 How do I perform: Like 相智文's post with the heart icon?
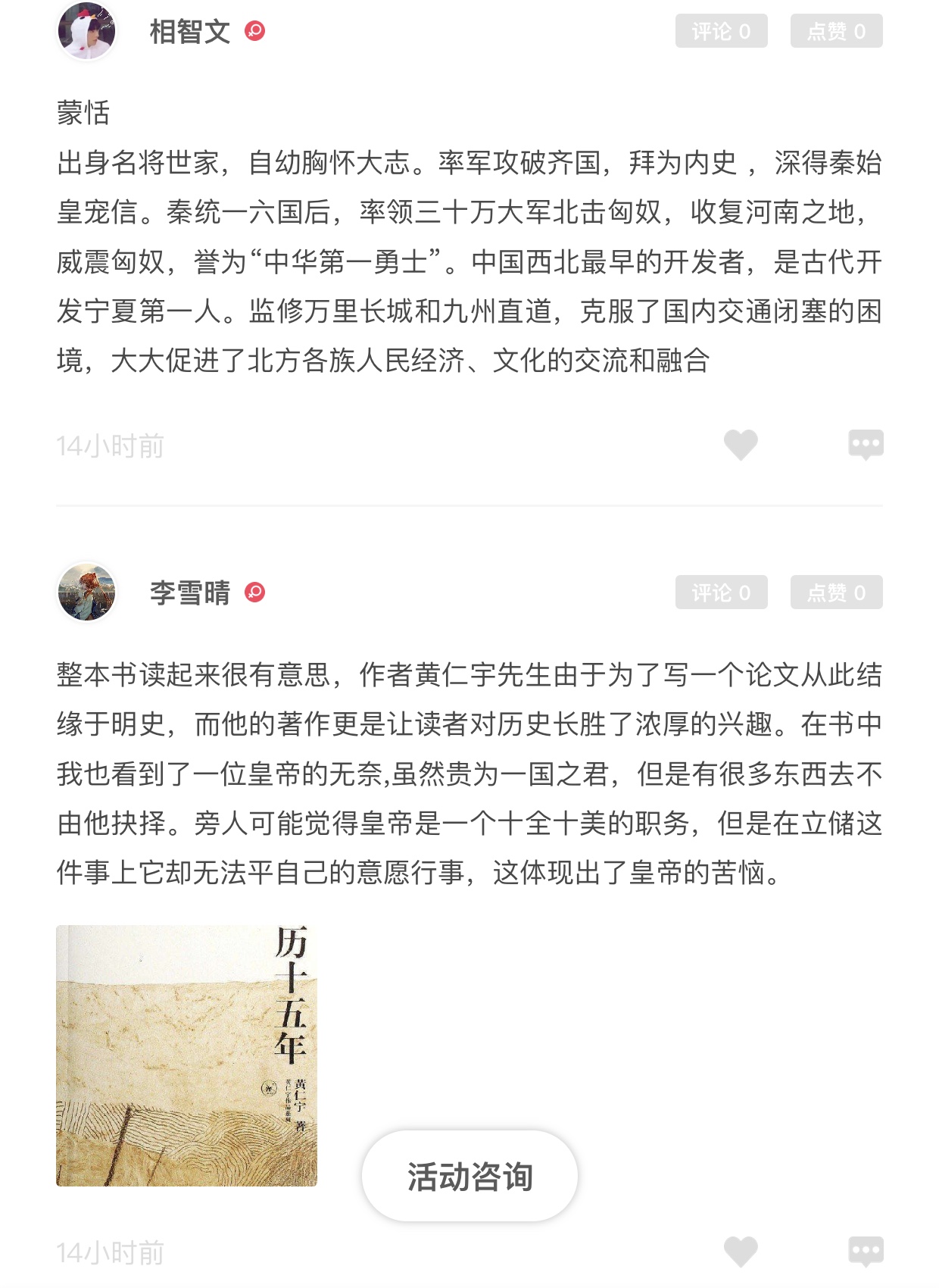tap(741, 445)
